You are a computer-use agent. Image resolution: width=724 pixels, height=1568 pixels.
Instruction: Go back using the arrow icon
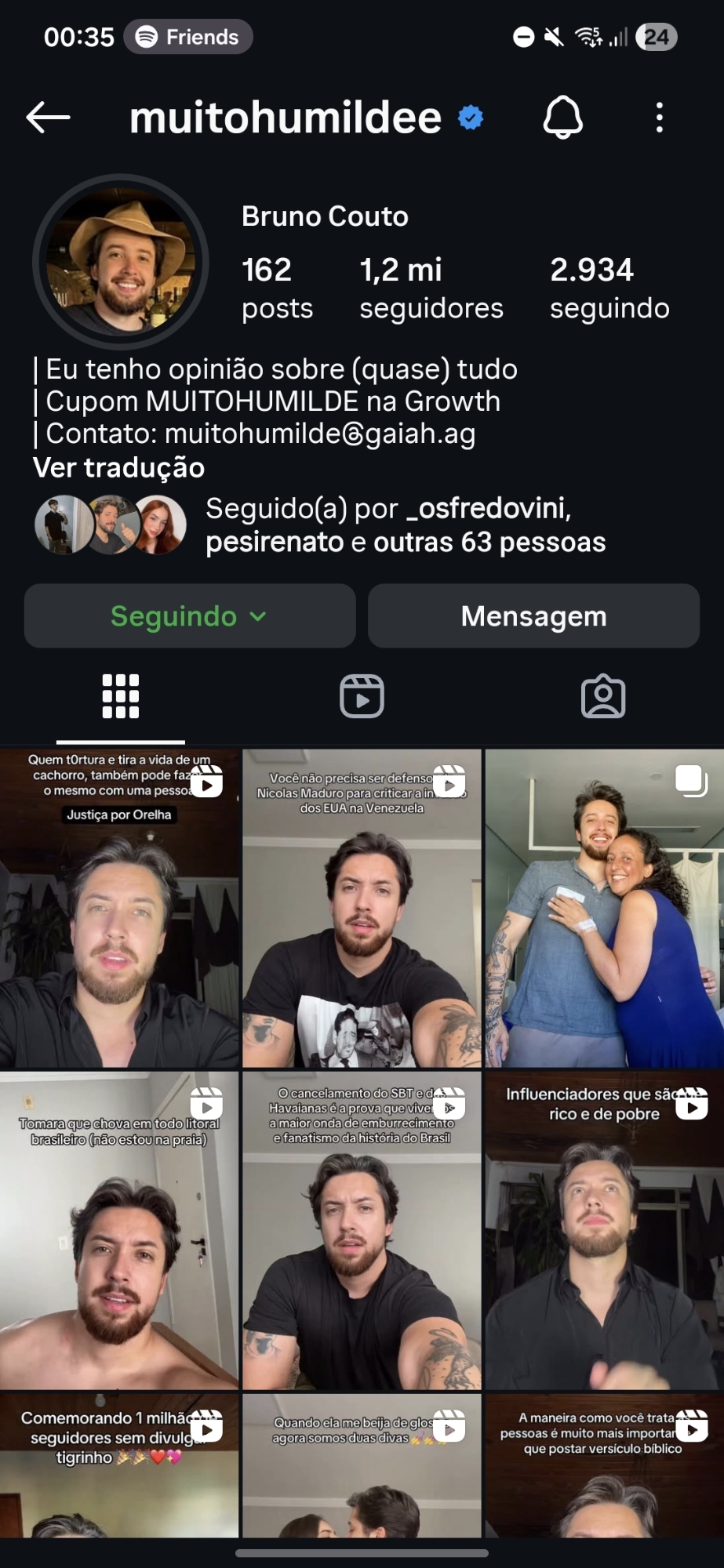point(49,118)
